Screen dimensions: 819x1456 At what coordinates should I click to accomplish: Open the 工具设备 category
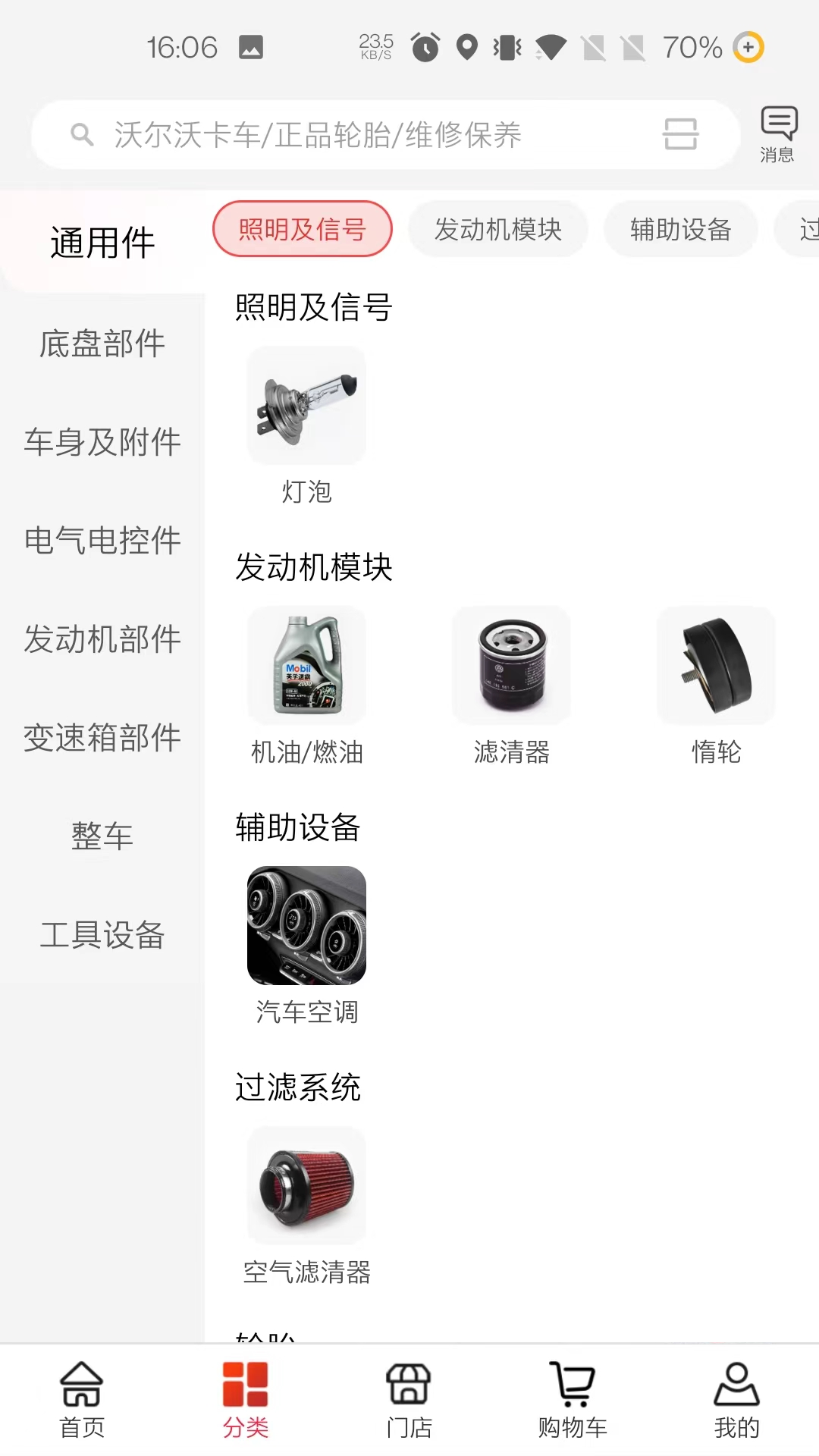tap(102, 935)
